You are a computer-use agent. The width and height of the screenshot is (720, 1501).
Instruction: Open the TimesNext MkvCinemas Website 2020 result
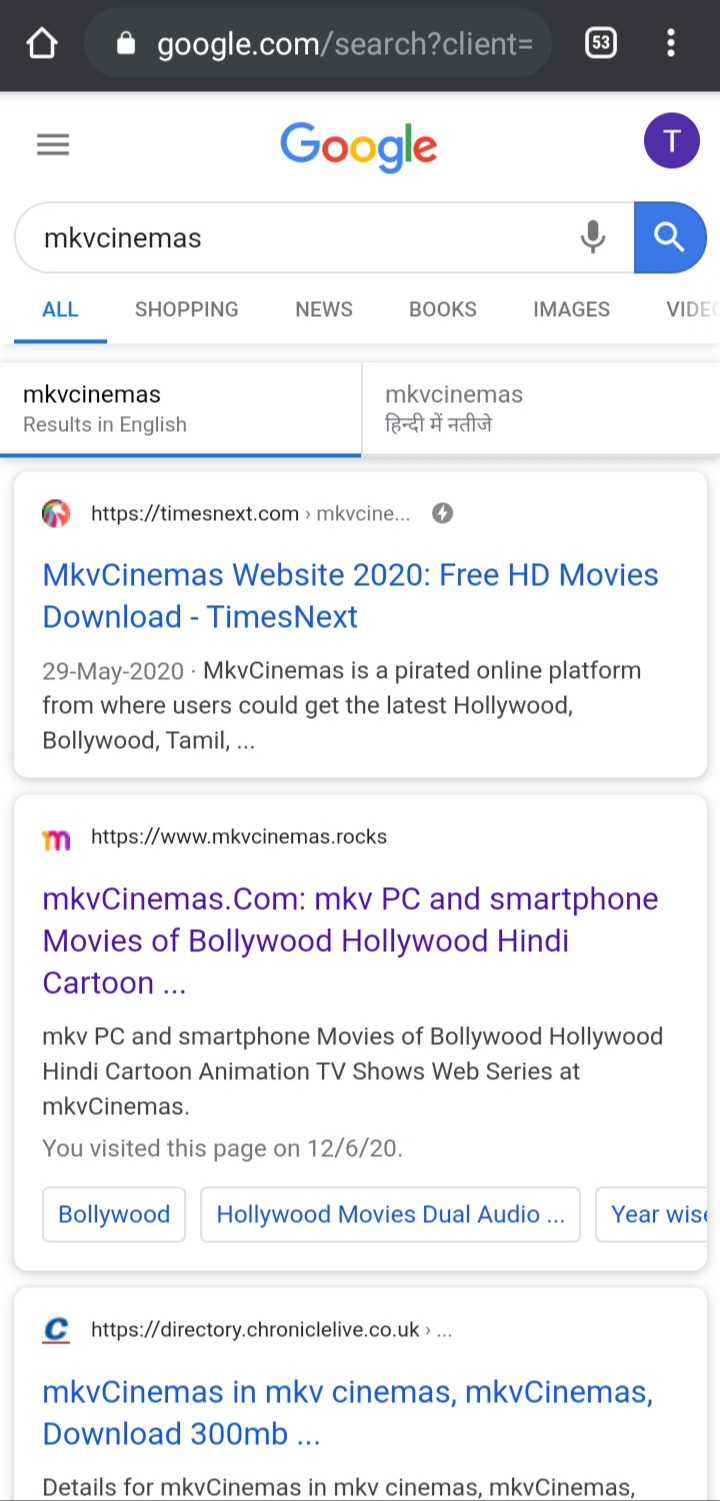click(350, 595)
